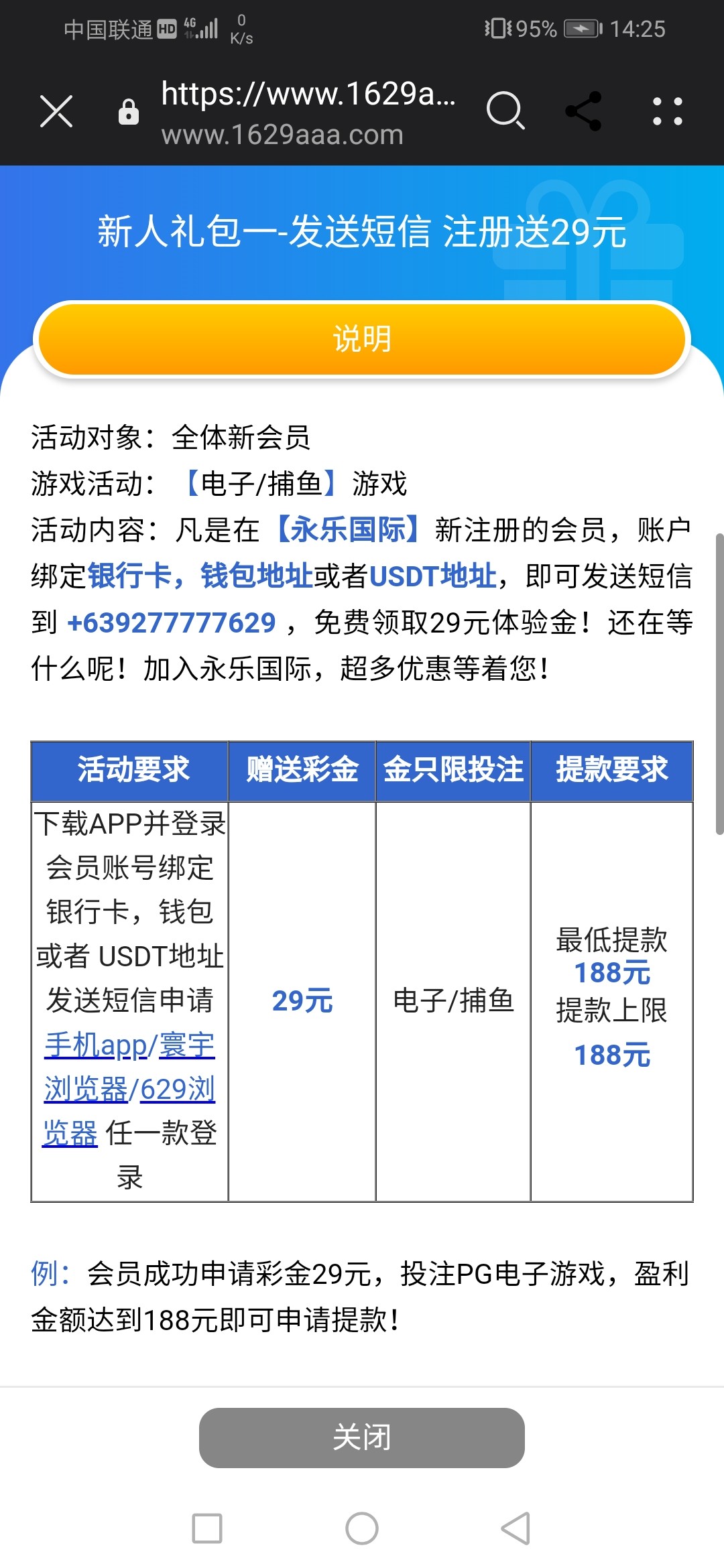The image size is (724, 1568).
Task: Dismiss the dialog with 关闭
Action: pyautogui.click(x=362, y=1437)
